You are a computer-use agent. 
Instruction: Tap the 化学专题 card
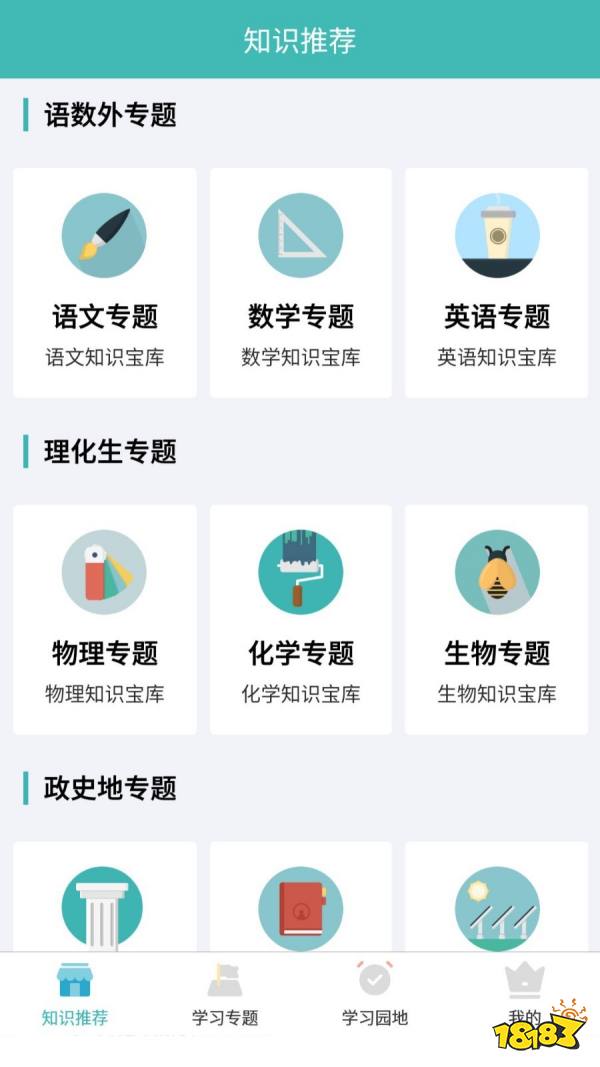pyautogui.click(x=301, y=619)
